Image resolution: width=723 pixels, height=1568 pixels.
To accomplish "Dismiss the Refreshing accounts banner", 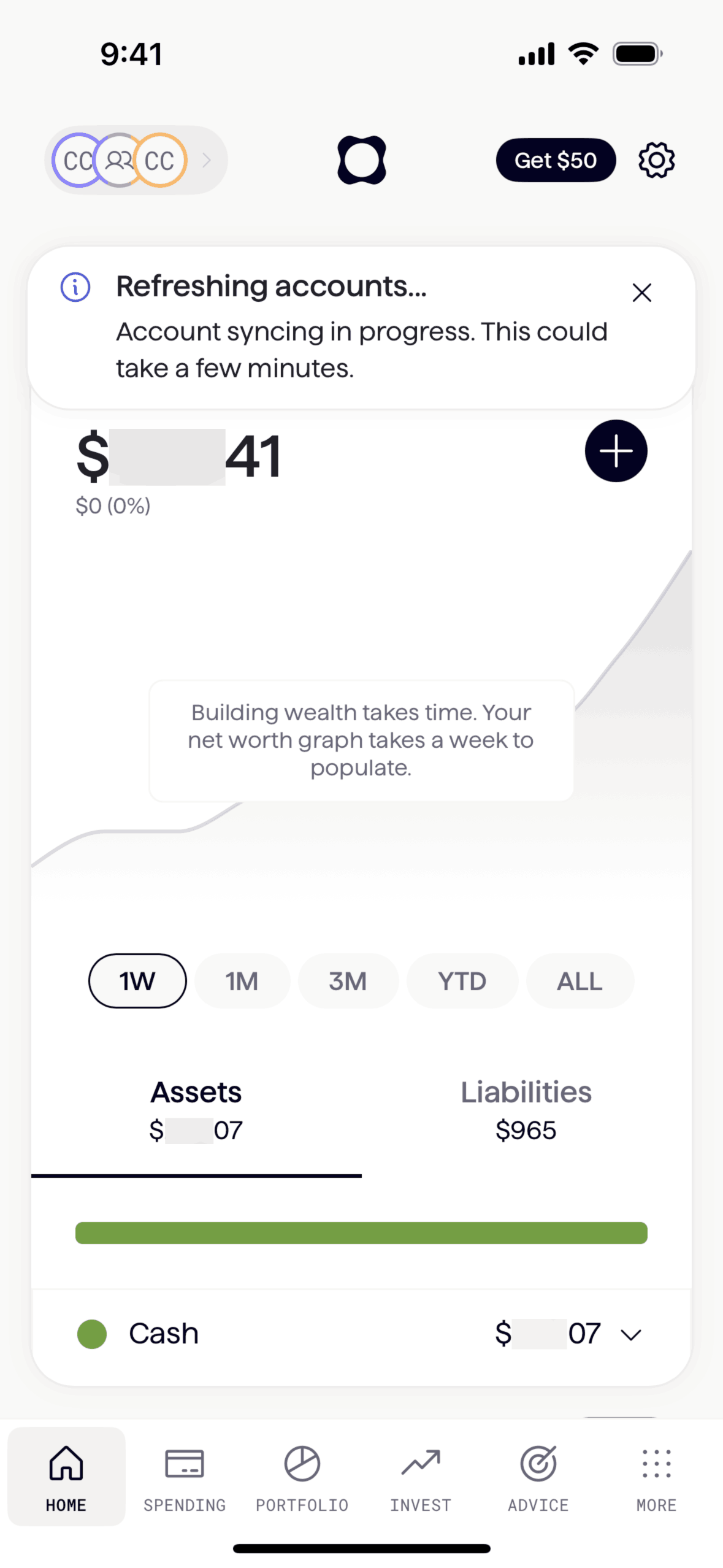I will [x=641, y=293].
